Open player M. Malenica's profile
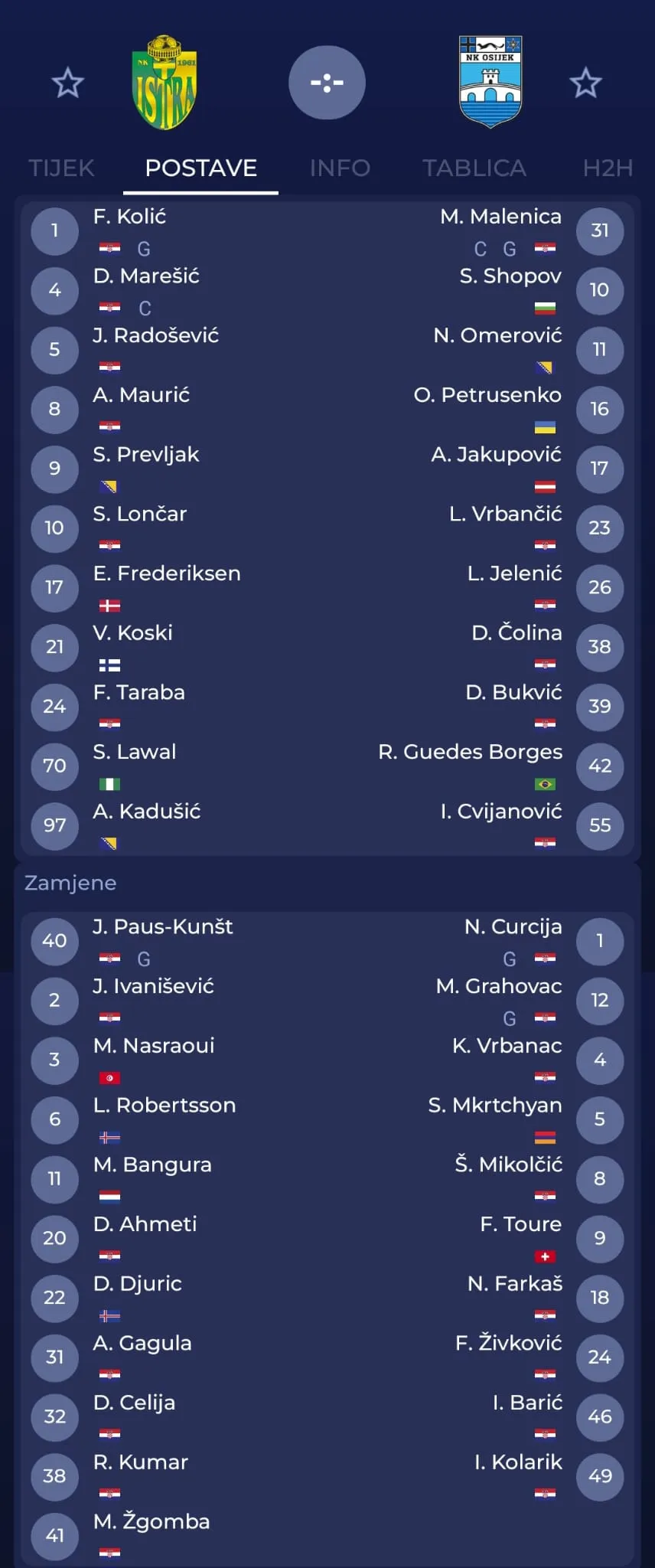 tap(500, 217)
